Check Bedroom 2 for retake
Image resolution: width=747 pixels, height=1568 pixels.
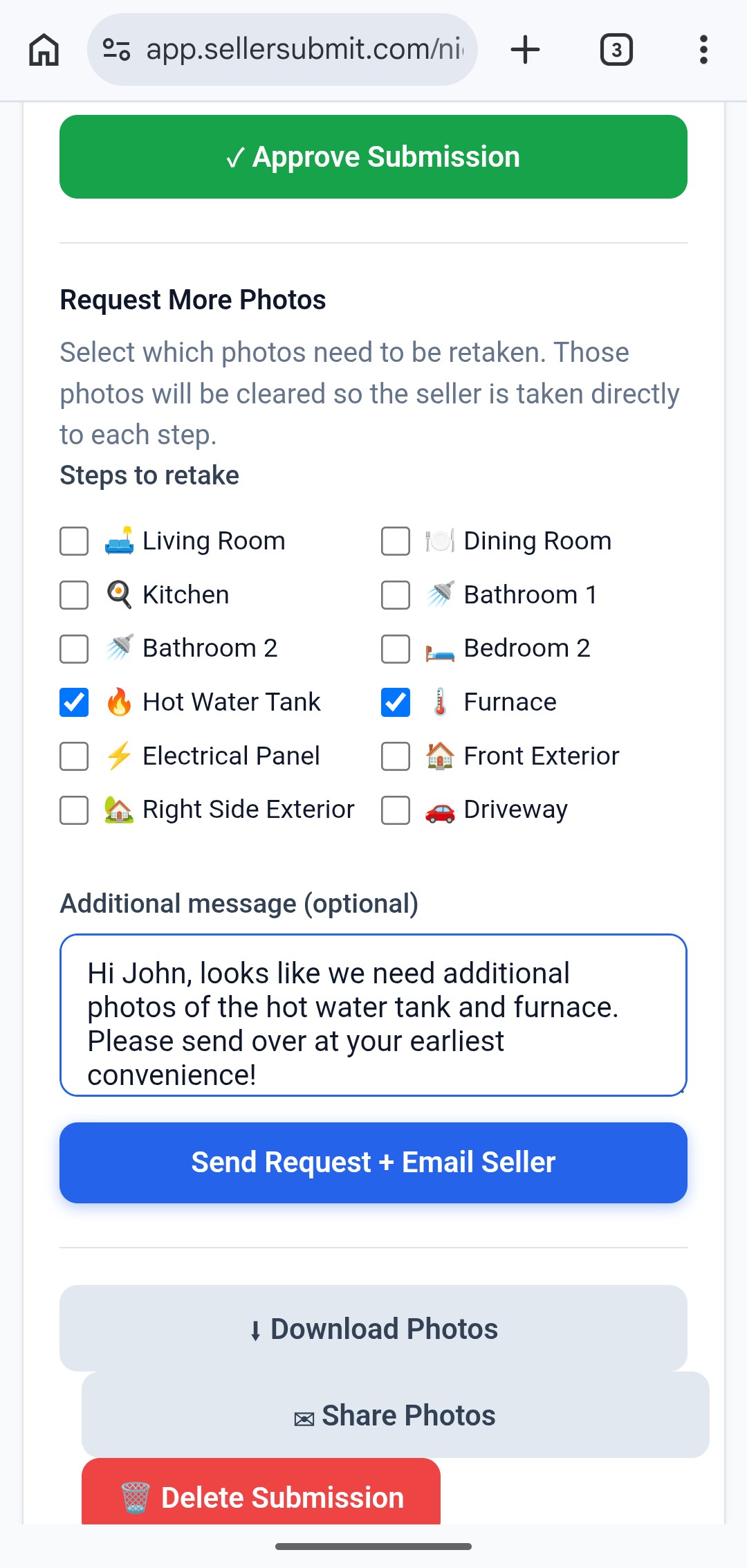pos(396,648)
